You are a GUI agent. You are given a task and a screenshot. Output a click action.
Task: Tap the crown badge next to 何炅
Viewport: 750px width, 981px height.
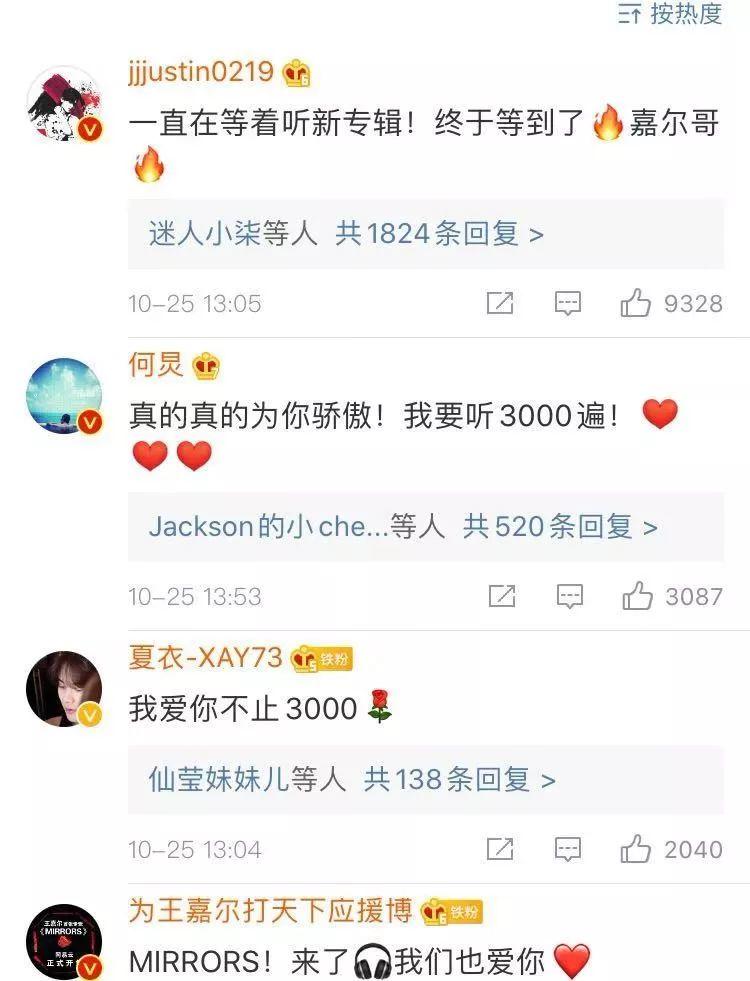(205, 367)
